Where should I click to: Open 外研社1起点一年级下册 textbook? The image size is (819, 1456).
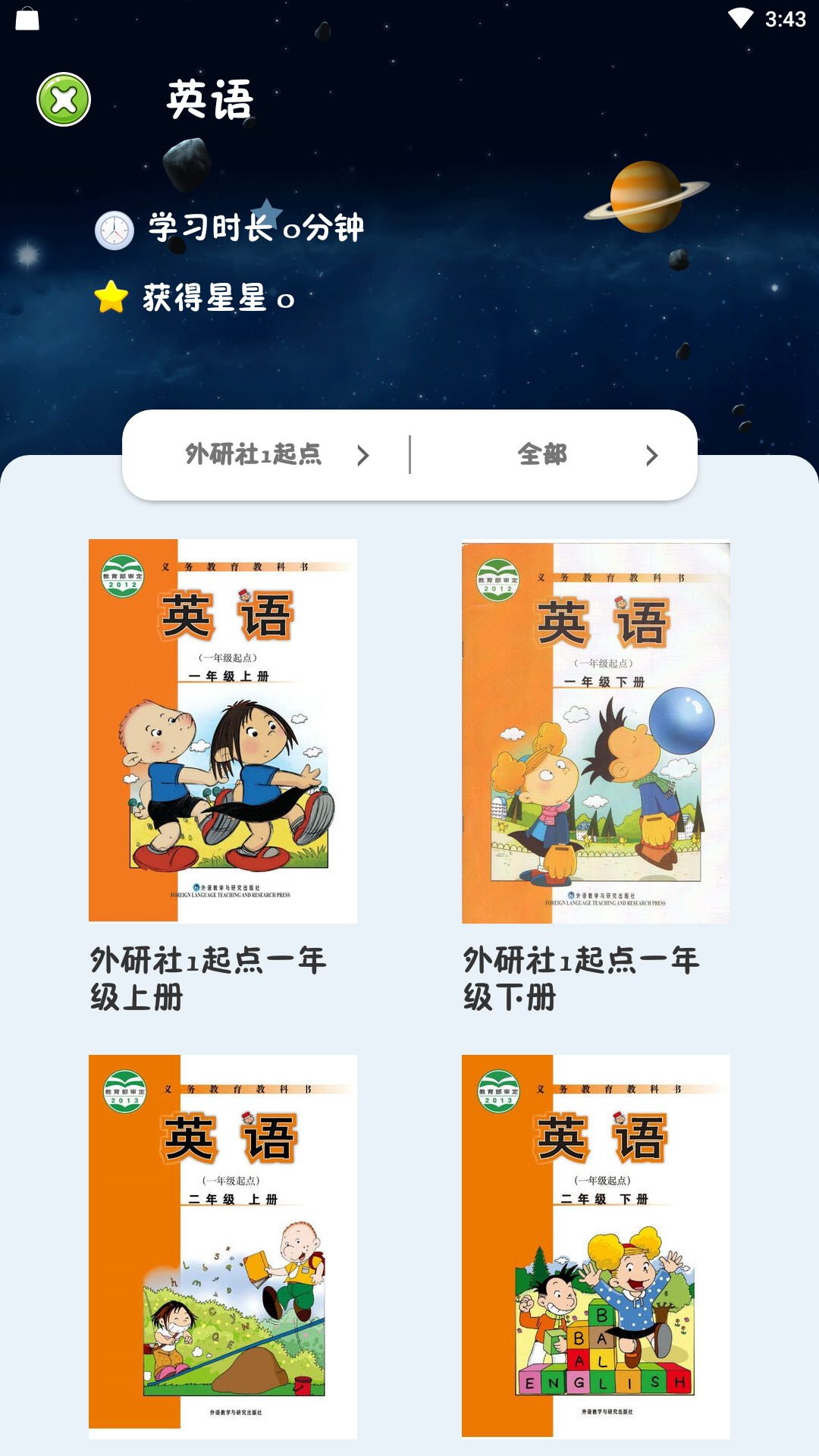[x=596, y=731]
